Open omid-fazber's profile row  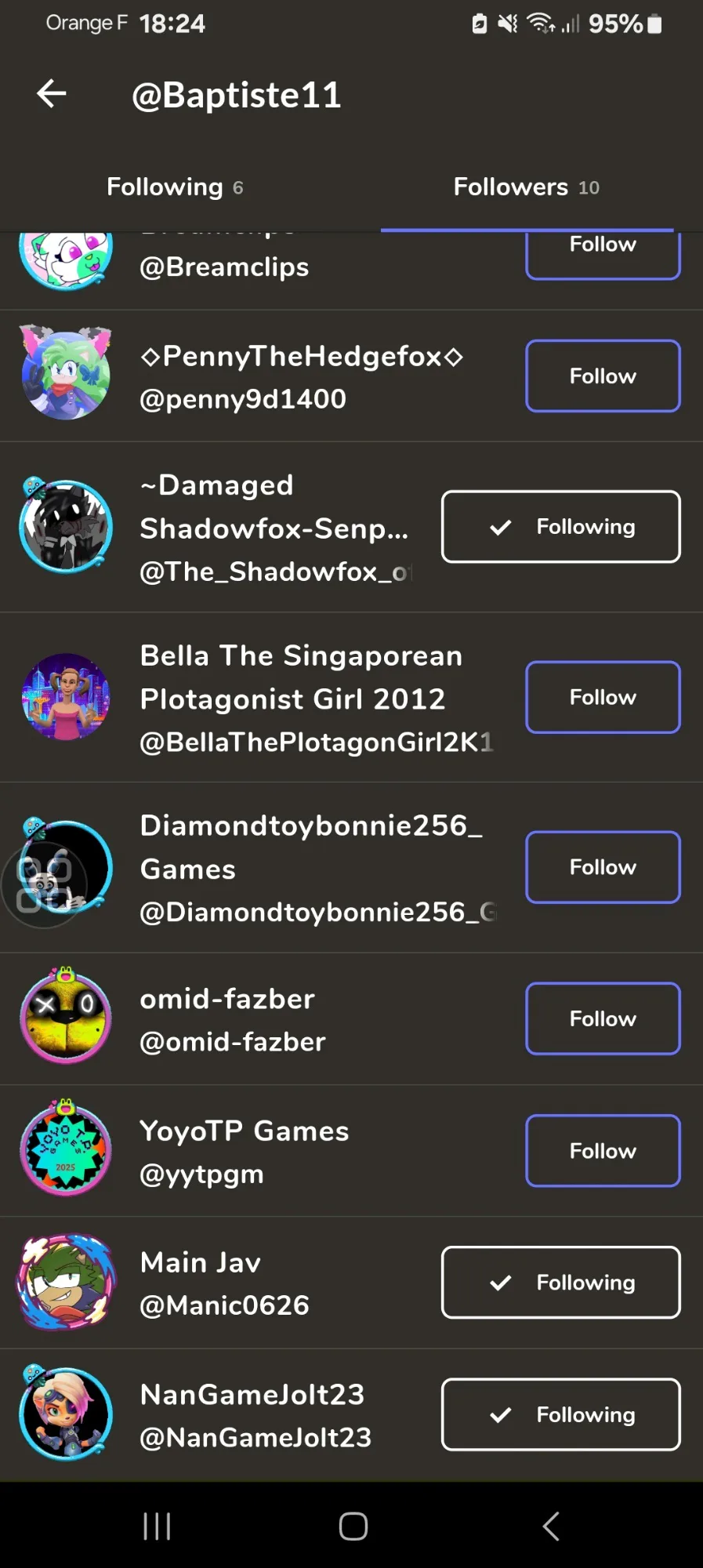coord(259,1019)
